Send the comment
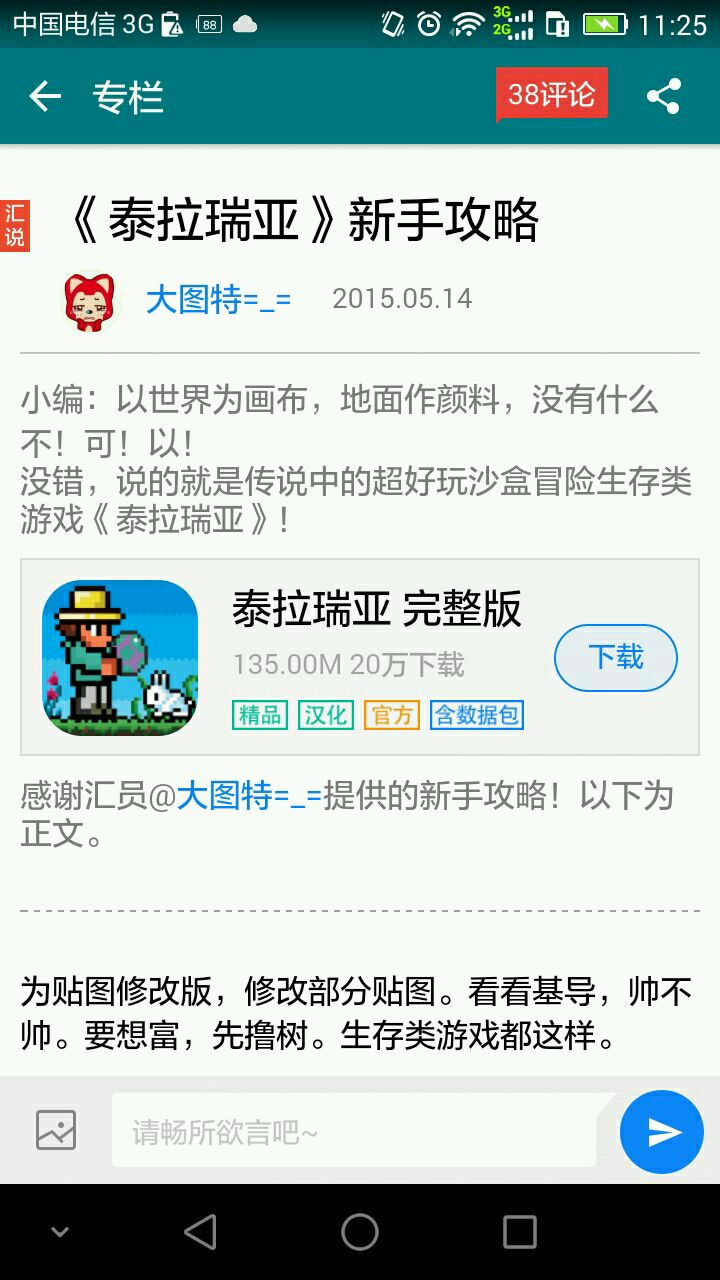720x1280 pixels. tap(662, 1132)
